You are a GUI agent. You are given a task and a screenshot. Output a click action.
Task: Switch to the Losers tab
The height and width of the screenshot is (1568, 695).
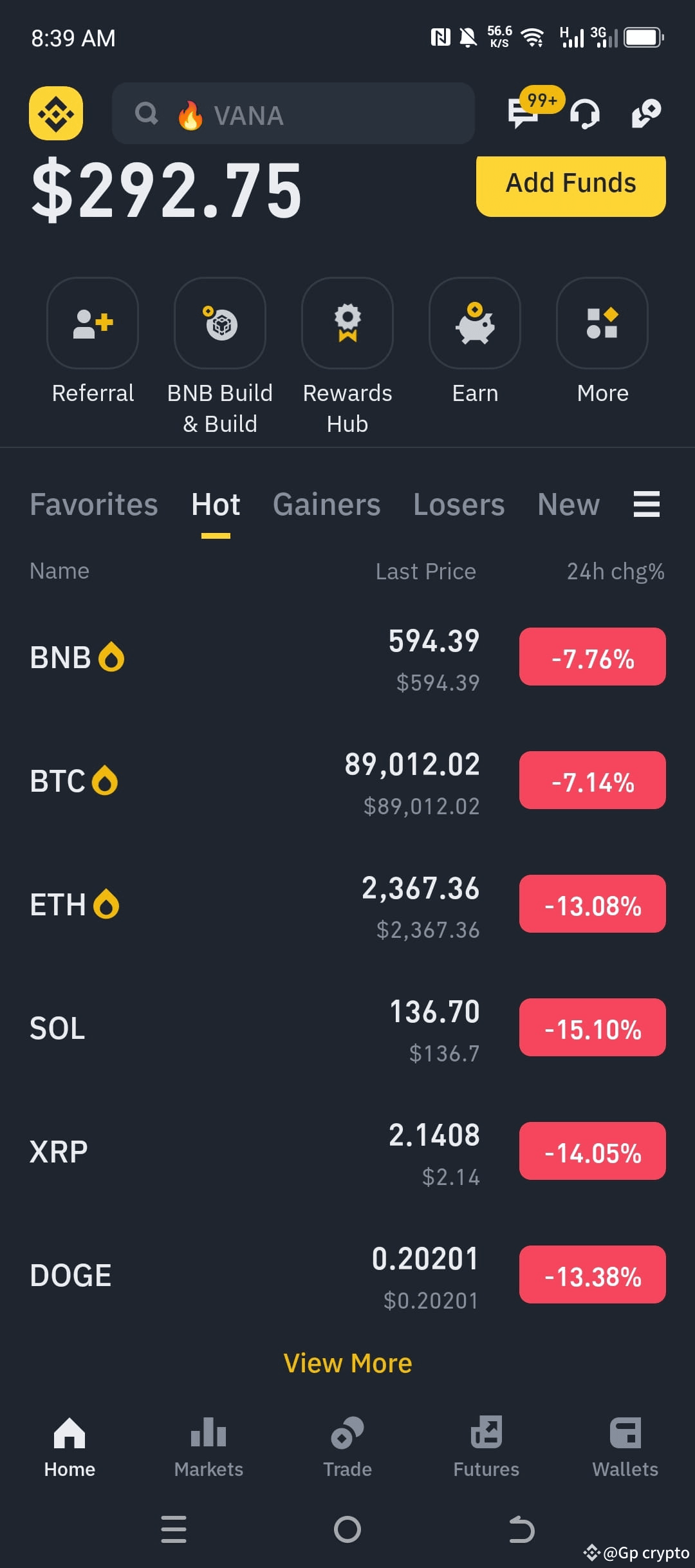pos(459,505)
